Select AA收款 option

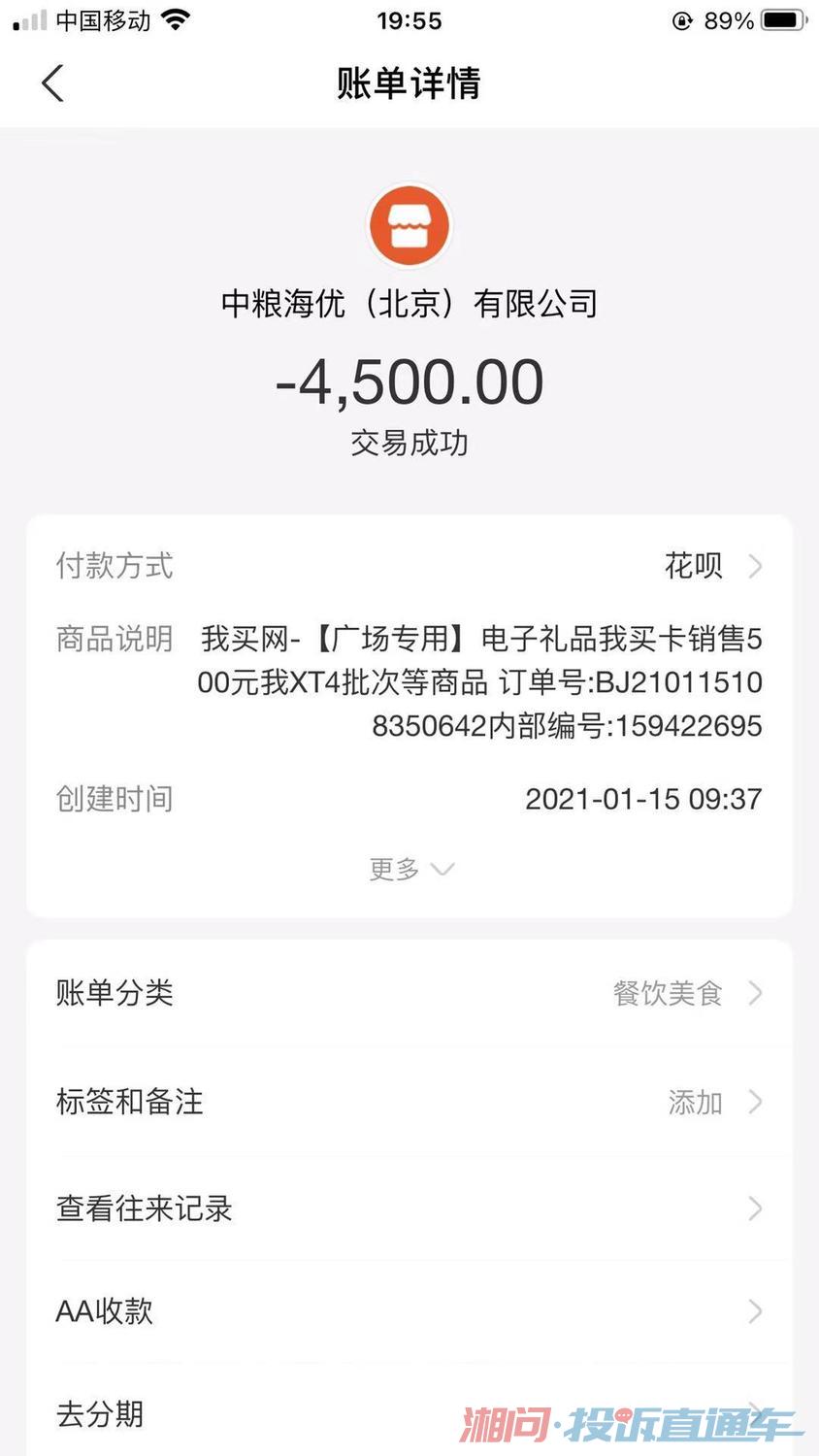(409, 1311)
